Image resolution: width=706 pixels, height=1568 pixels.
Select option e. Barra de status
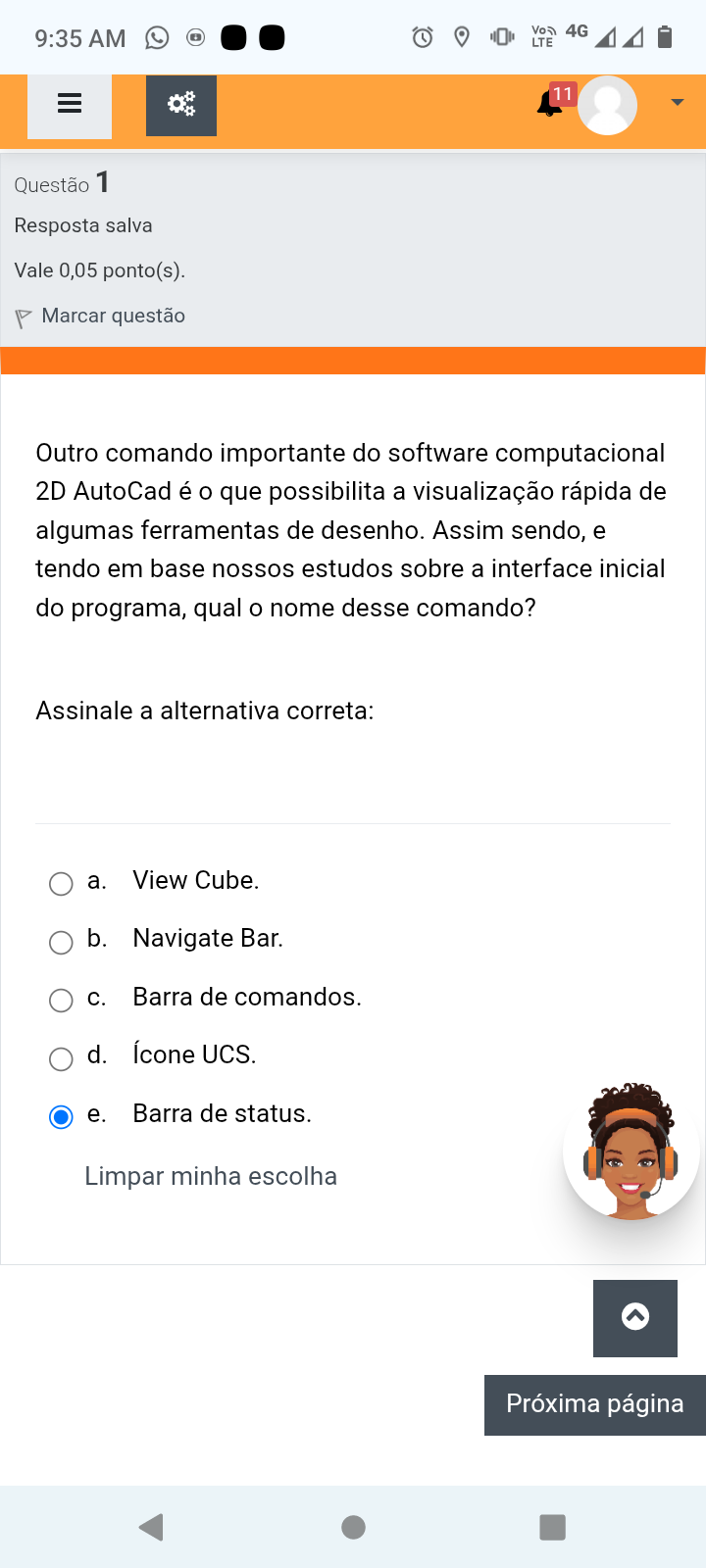61,1116
